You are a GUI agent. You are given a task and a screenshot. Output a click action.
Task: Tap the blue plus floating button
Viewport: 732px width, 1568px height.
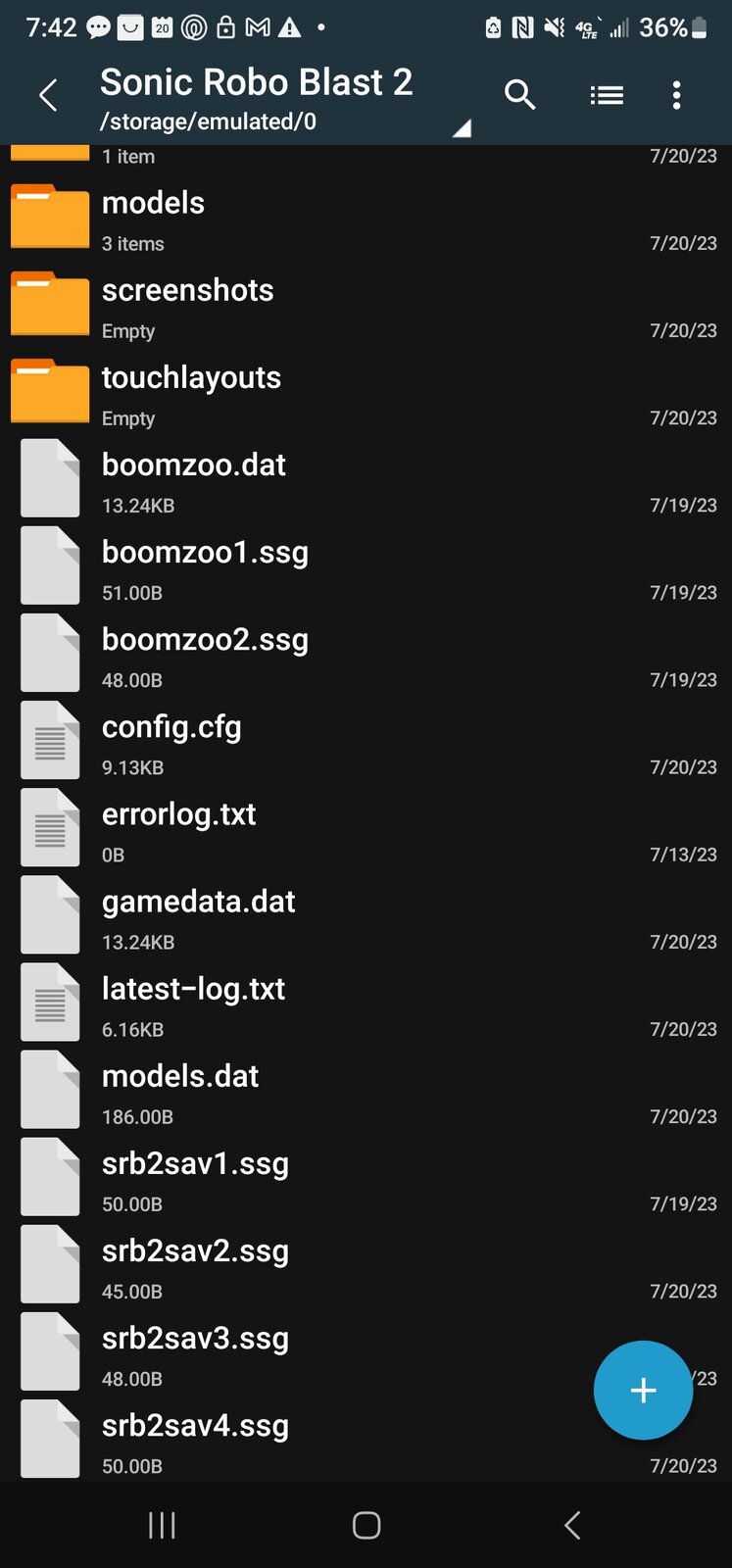pos(643,1390)
